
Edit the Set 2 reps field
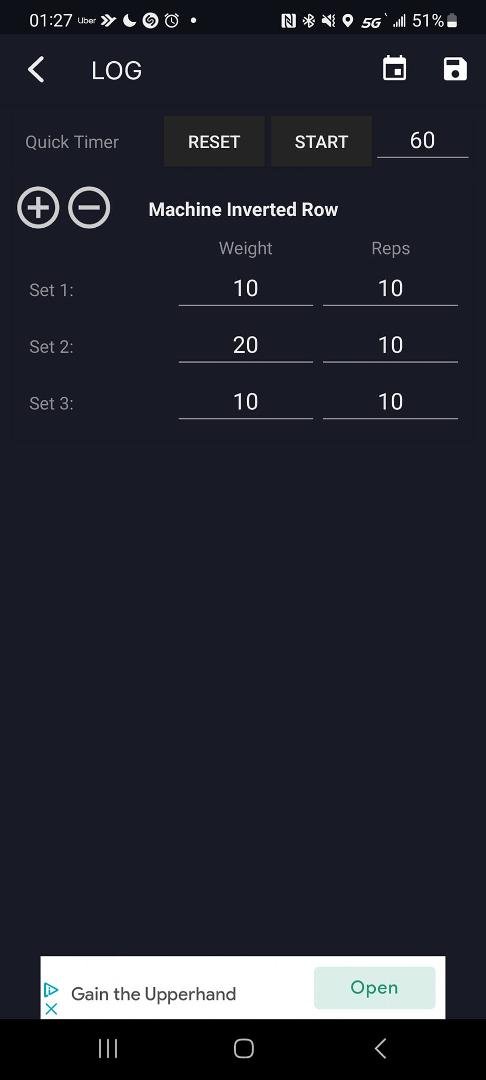pos(390,345)
